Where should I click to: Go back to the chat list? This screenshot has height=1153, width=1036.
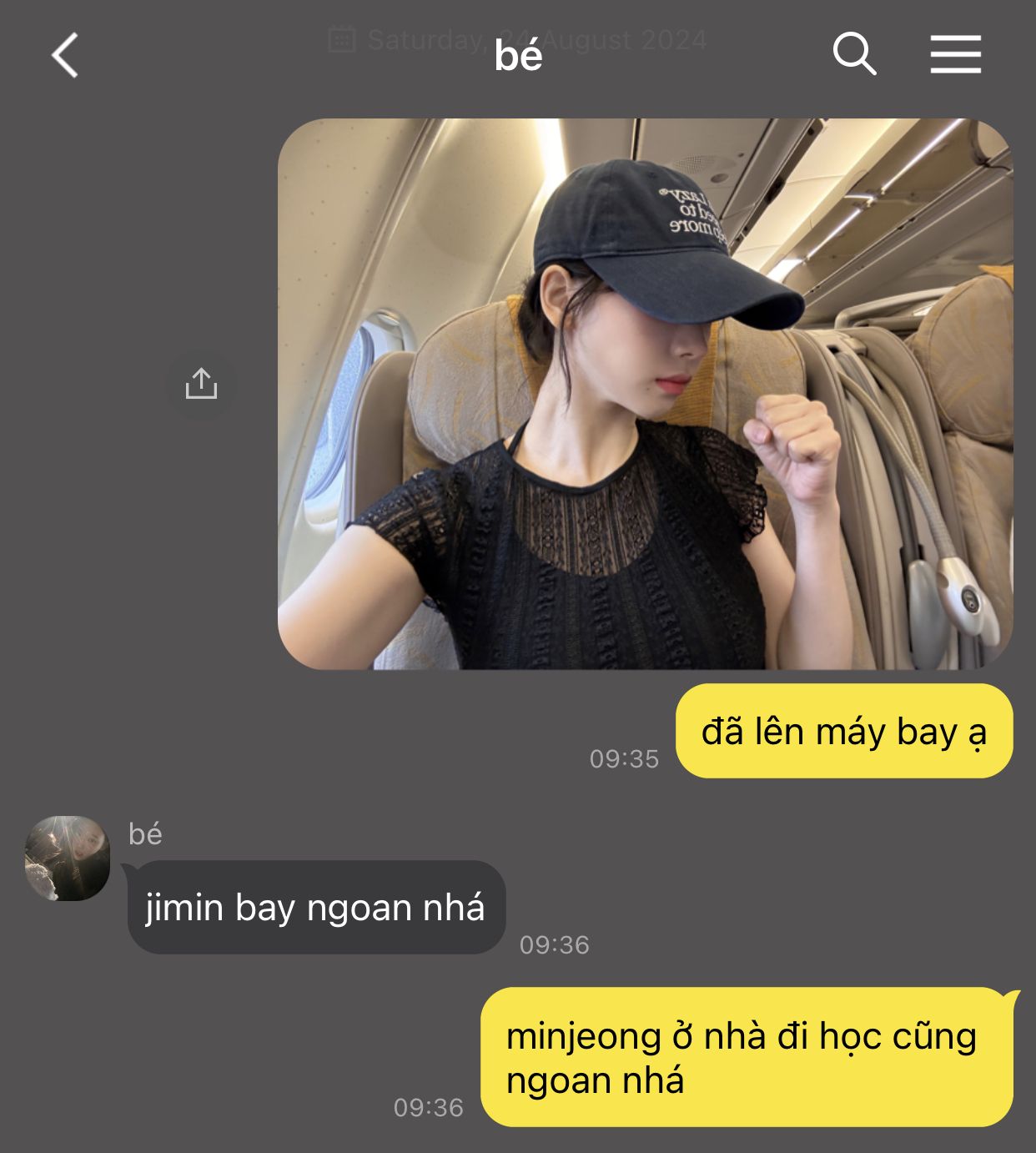pyautogui.click(x=64, y=56)
